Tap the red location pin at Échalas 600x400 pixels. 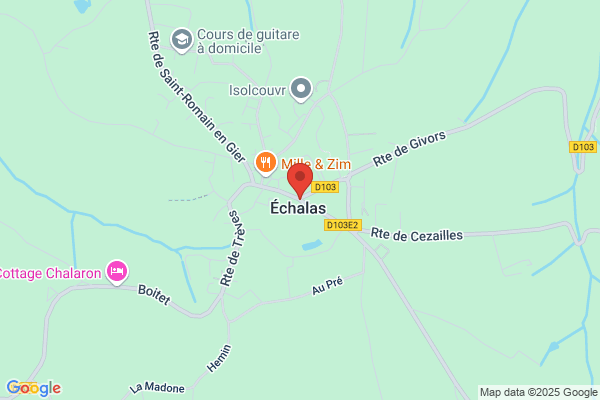[300, 181]
